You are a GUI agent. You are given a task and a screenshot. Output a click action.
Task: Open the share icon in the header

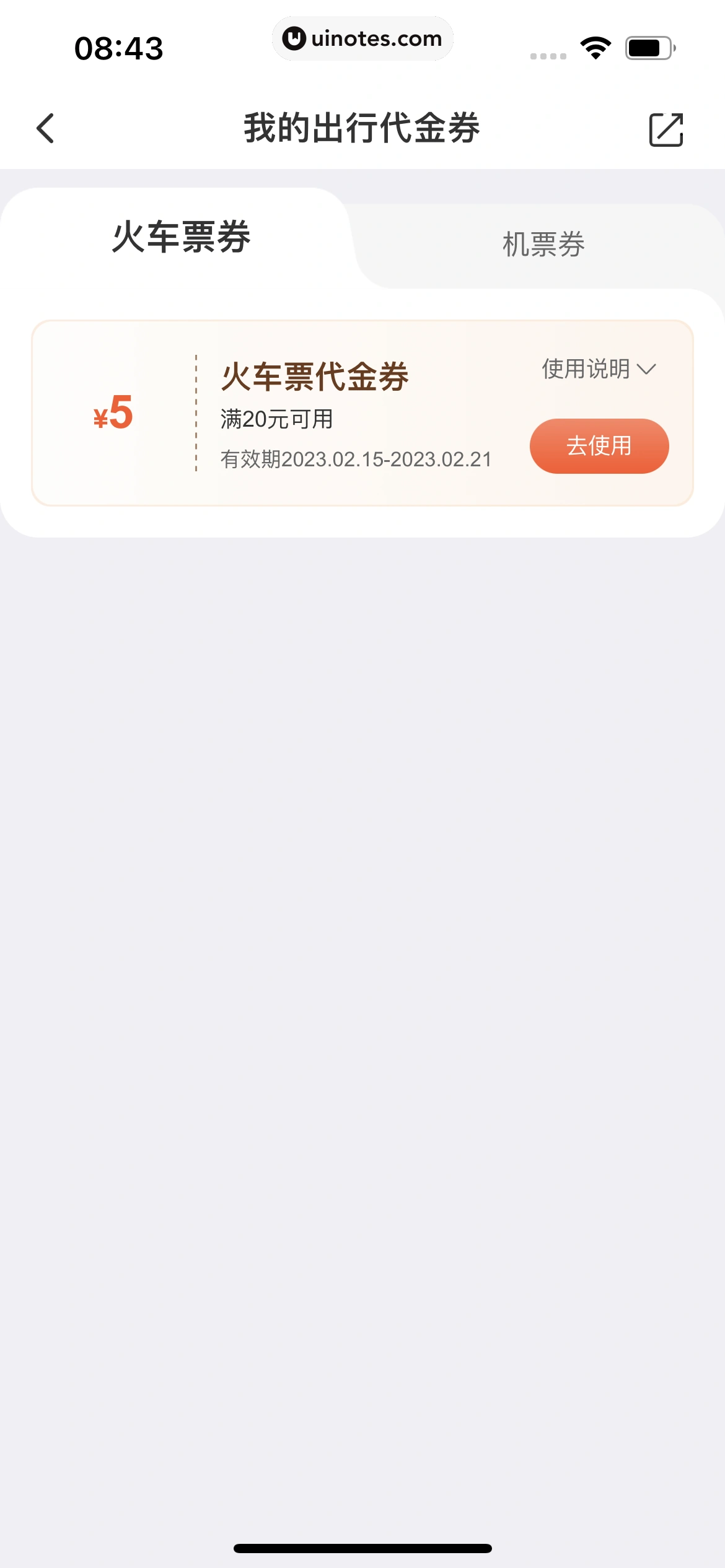(x=666, y=129)
